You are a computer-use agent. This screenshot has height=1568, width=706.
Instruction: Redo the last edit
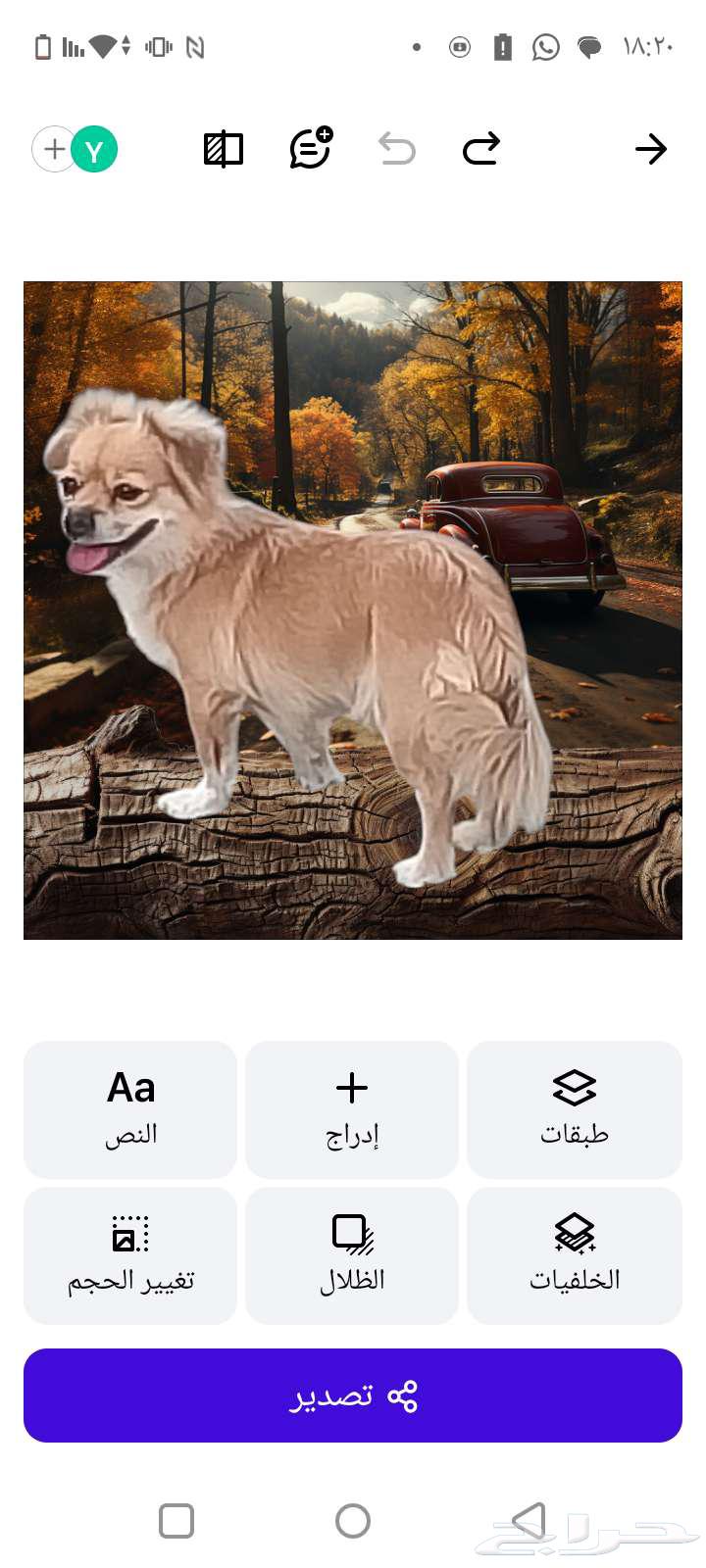(481, 149)
